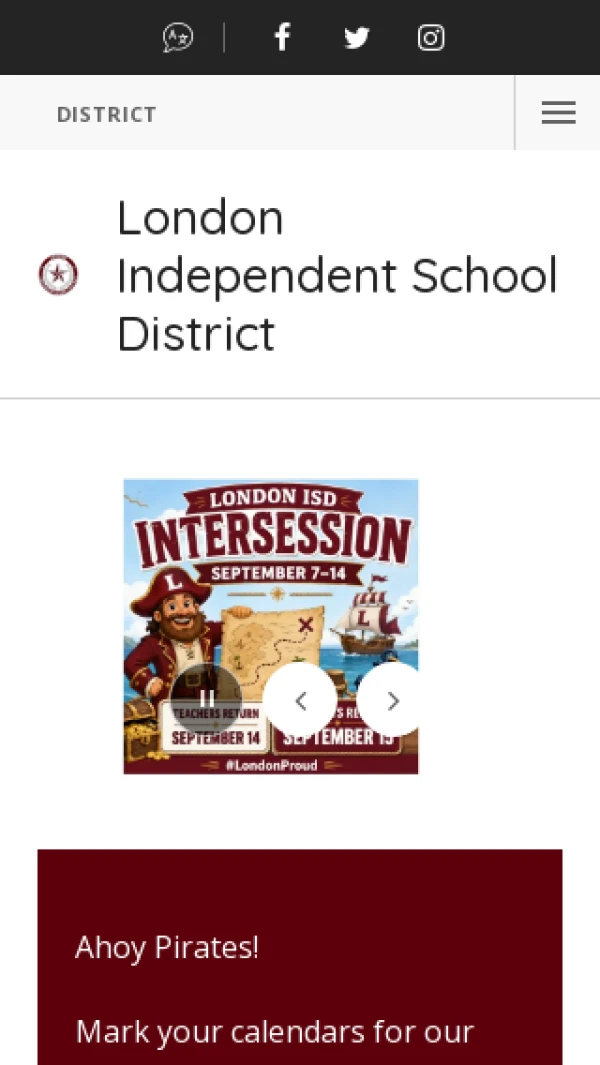Visit the district's Facebook page
The height and width of the screenshot is (1065, 600).
coord(283,37)
